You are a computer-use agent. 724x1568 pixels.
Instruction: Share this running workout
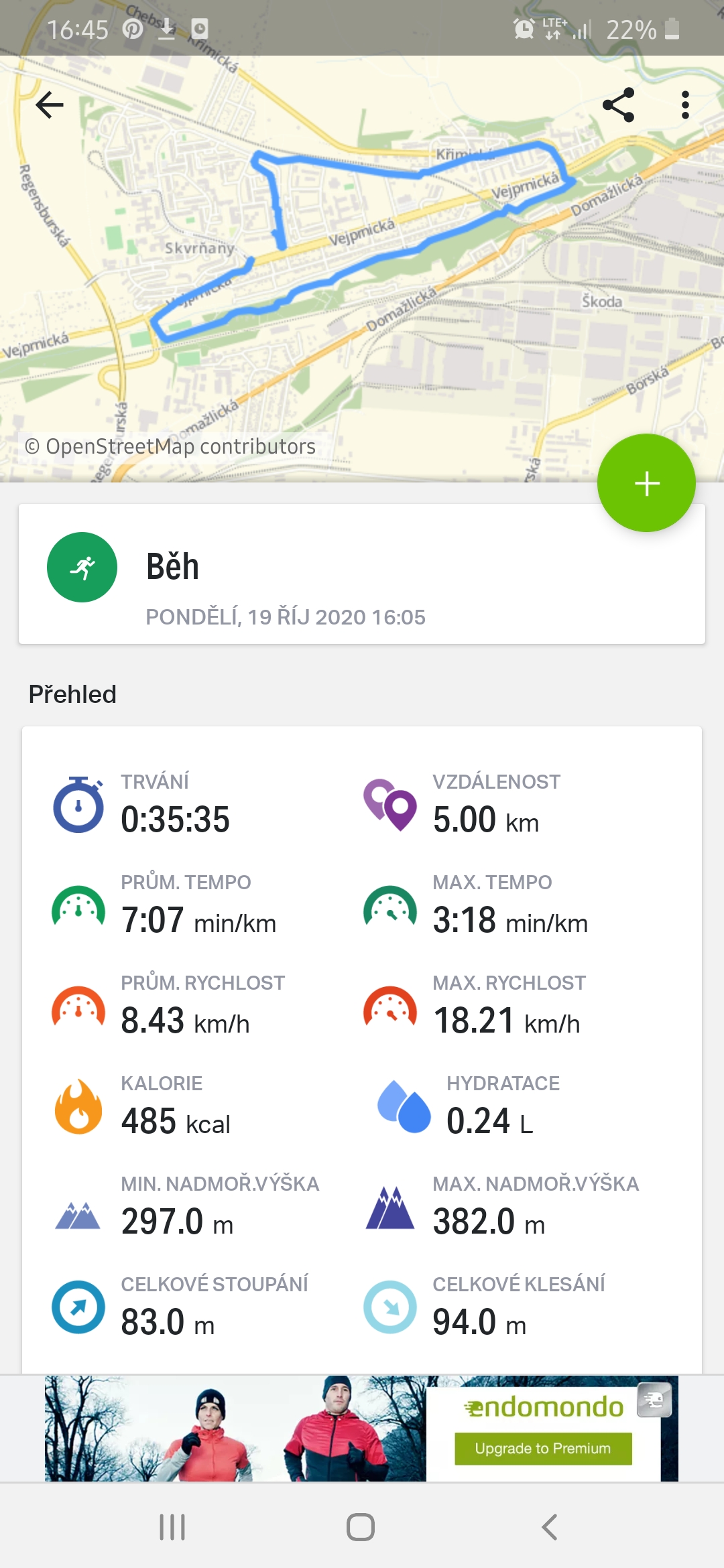(x=619, y=105)
